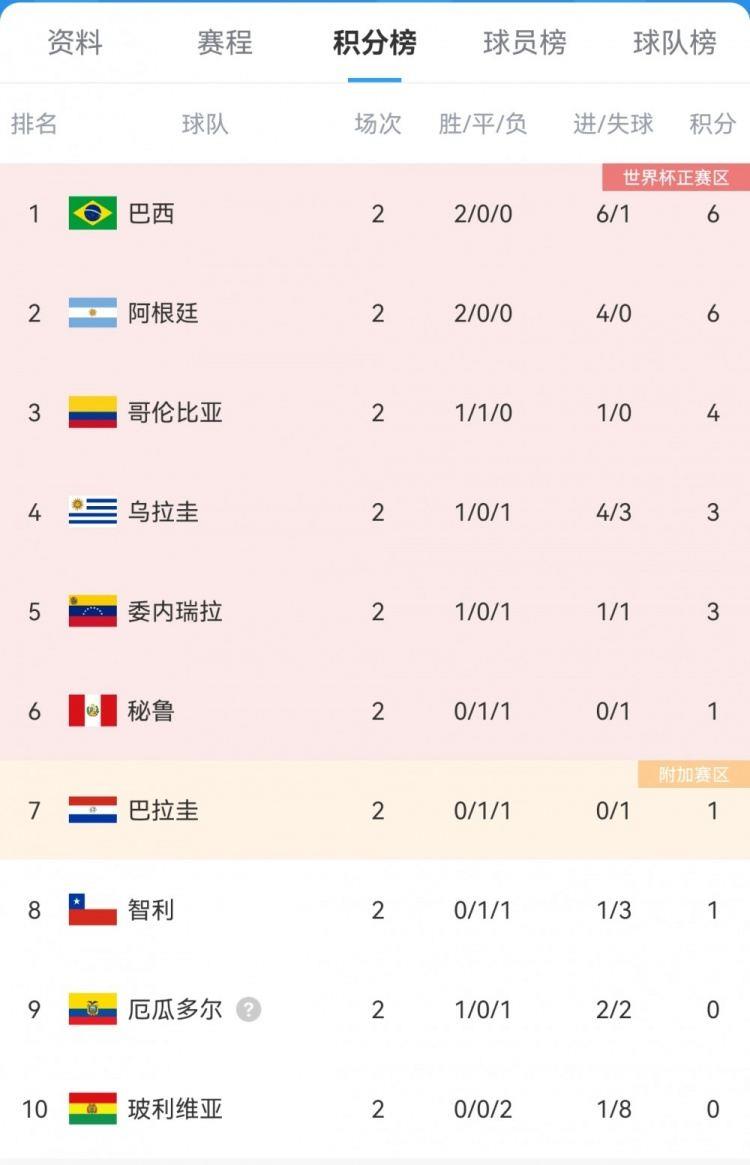This screenshot has width=750, height=1165.
Task: Tap the question mark next to 厄瓜多尔
Action: click(x=249, y=1009)
